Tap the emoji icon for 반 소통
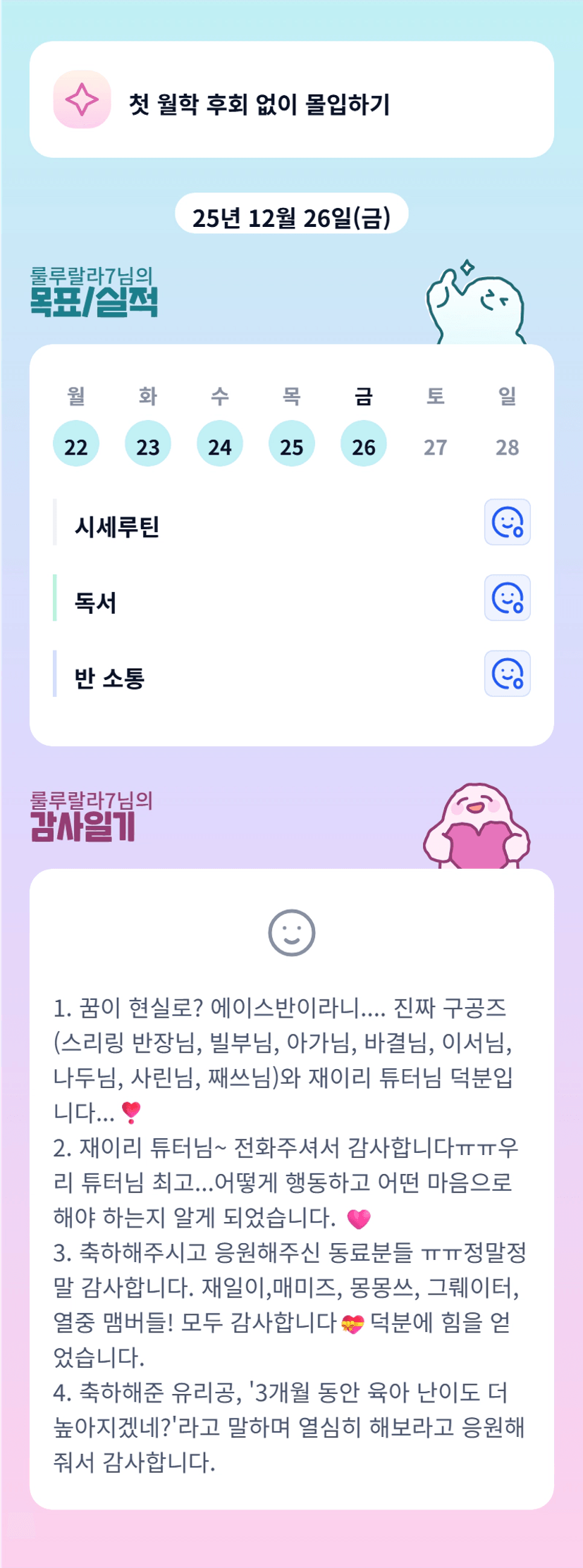The width and height of the screenshot is (583, 1568). point(507,674)
